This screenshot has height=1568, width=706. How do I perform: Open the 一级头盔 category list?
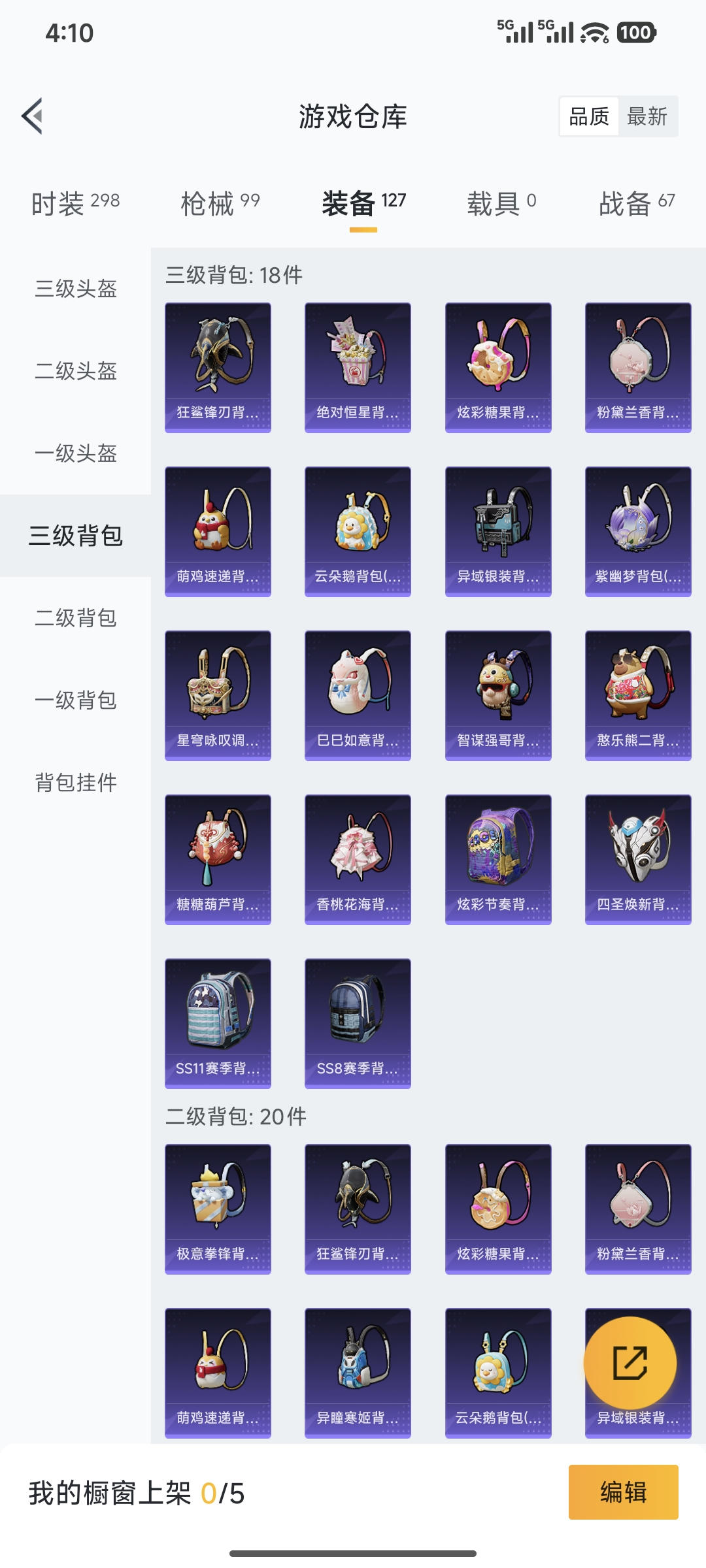pyautogui.click(x=75, y=453)
